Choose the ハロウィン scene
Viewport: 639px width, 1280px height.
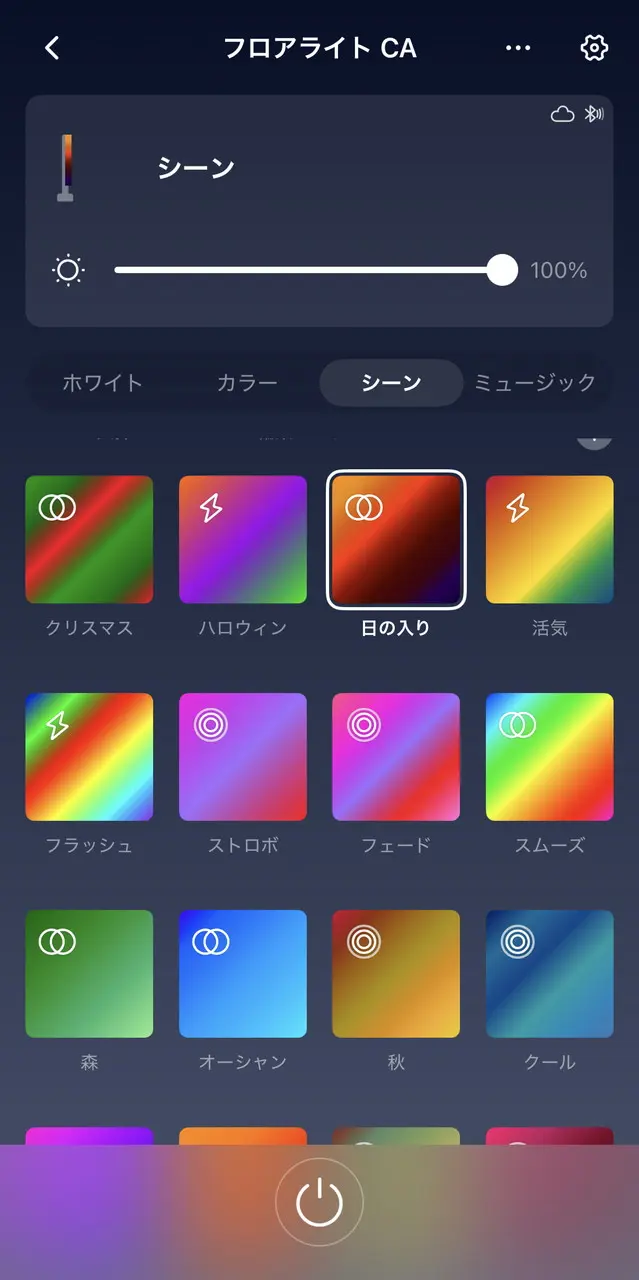coord(243,540)
